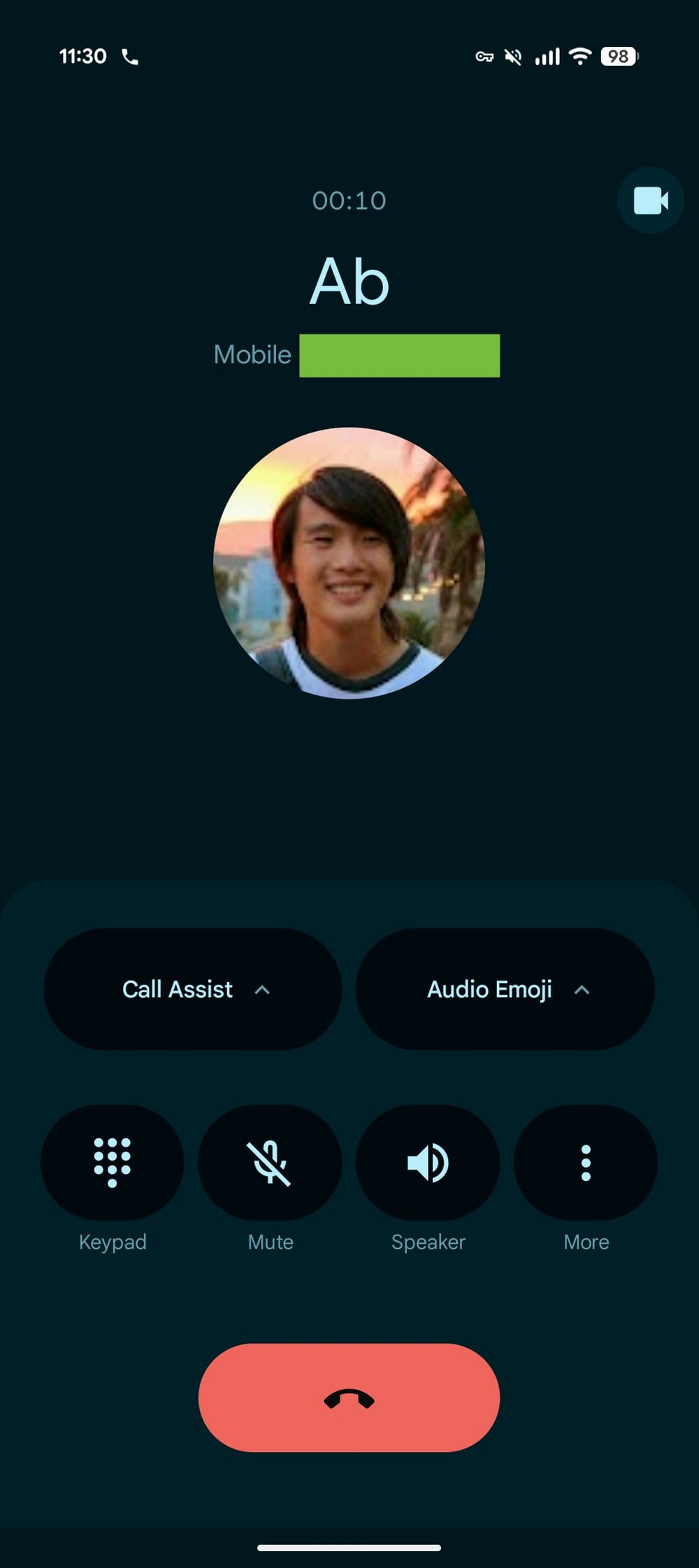The height and width of the screenshot is (1568, 699).
Task: Start a video call with Ab
Action: (x=650, y=201)
